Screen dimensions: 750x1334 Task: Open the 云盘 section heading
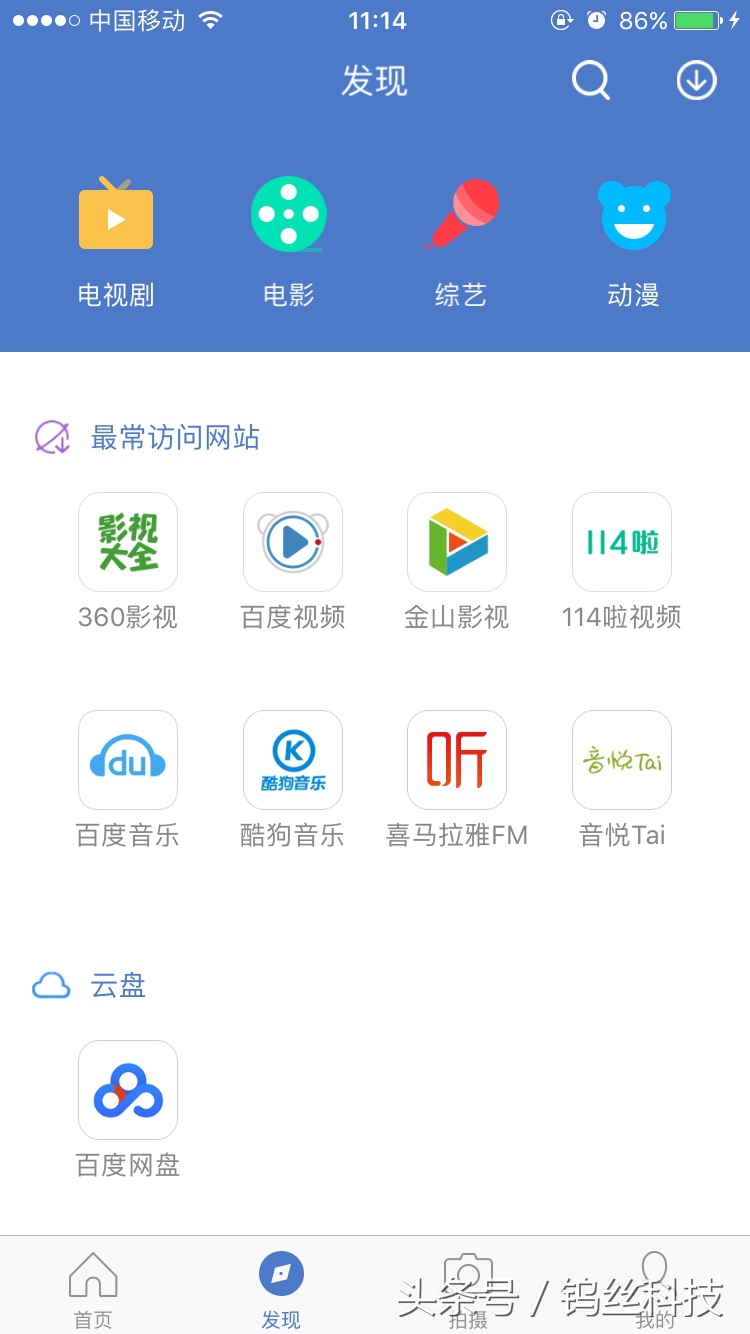point(120,986)
